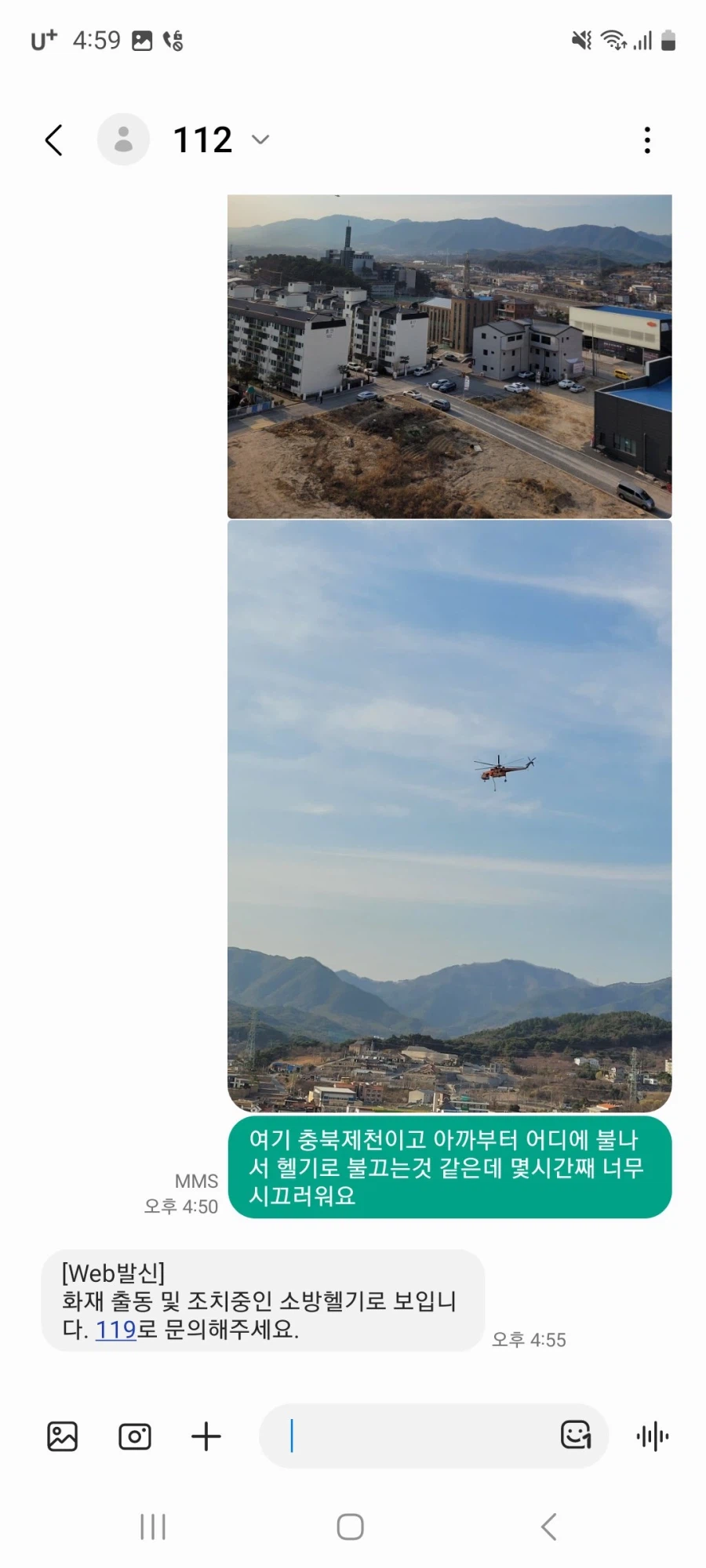Open recent apps from navigation bar
The image size is (706, 1568).
click(x=153, y=1526)
